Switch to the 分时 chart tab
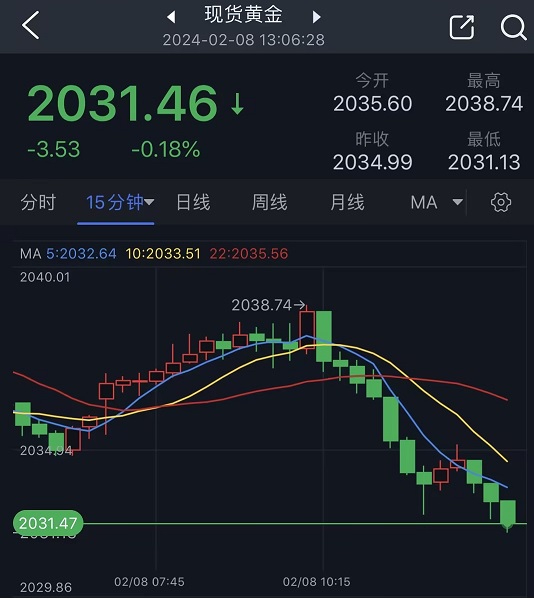Image resolution: width=534 pixels, height=599 pixels. pos(38,202)
